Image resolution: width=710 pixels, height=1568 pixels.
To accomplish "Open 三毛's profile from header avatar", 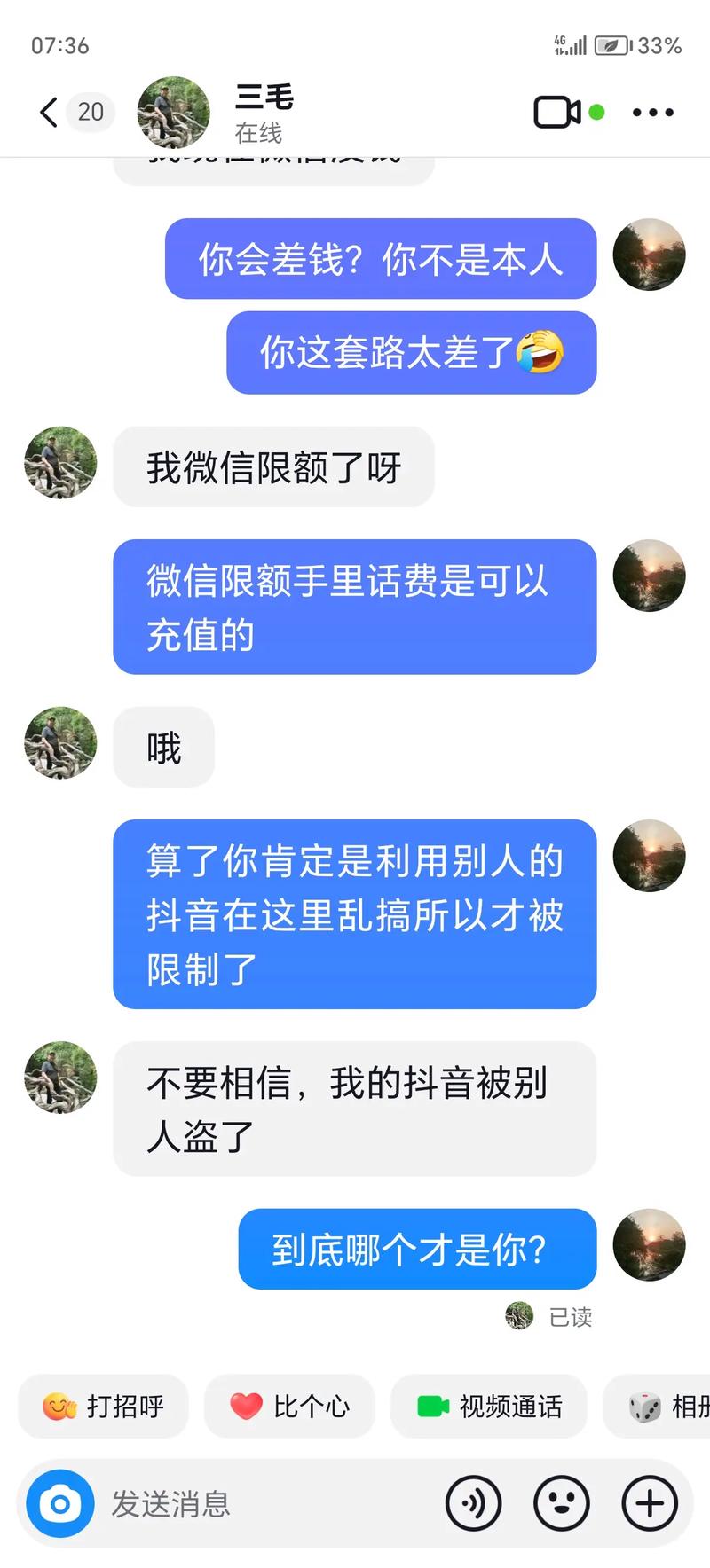I will (174, 113).
